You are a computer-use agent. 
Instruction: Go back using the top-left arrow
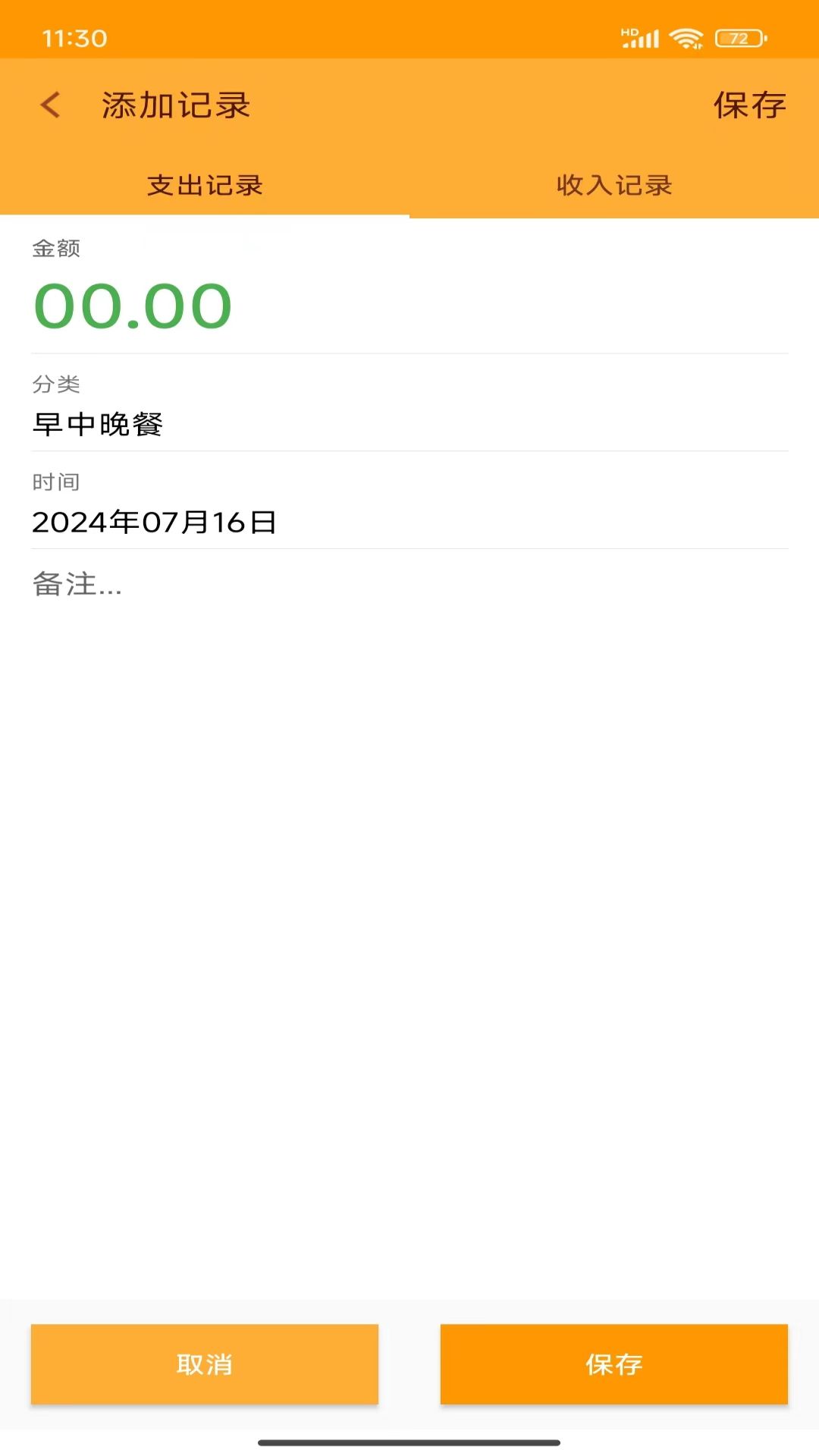pos(51,105)
